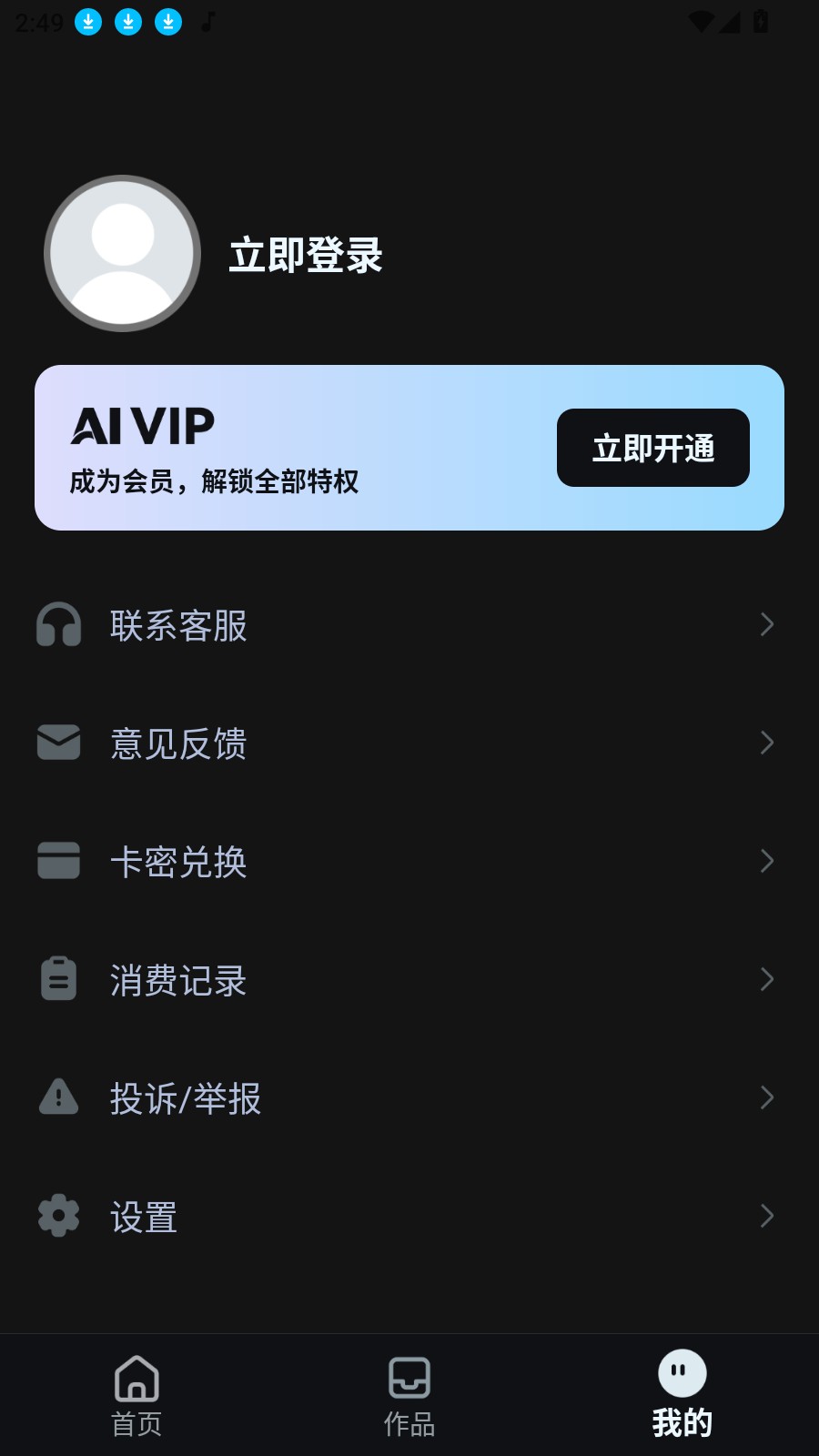
Task: Open 投诉/举报 complaint row
Action: pyautogui.click(x=408, y=1098)
